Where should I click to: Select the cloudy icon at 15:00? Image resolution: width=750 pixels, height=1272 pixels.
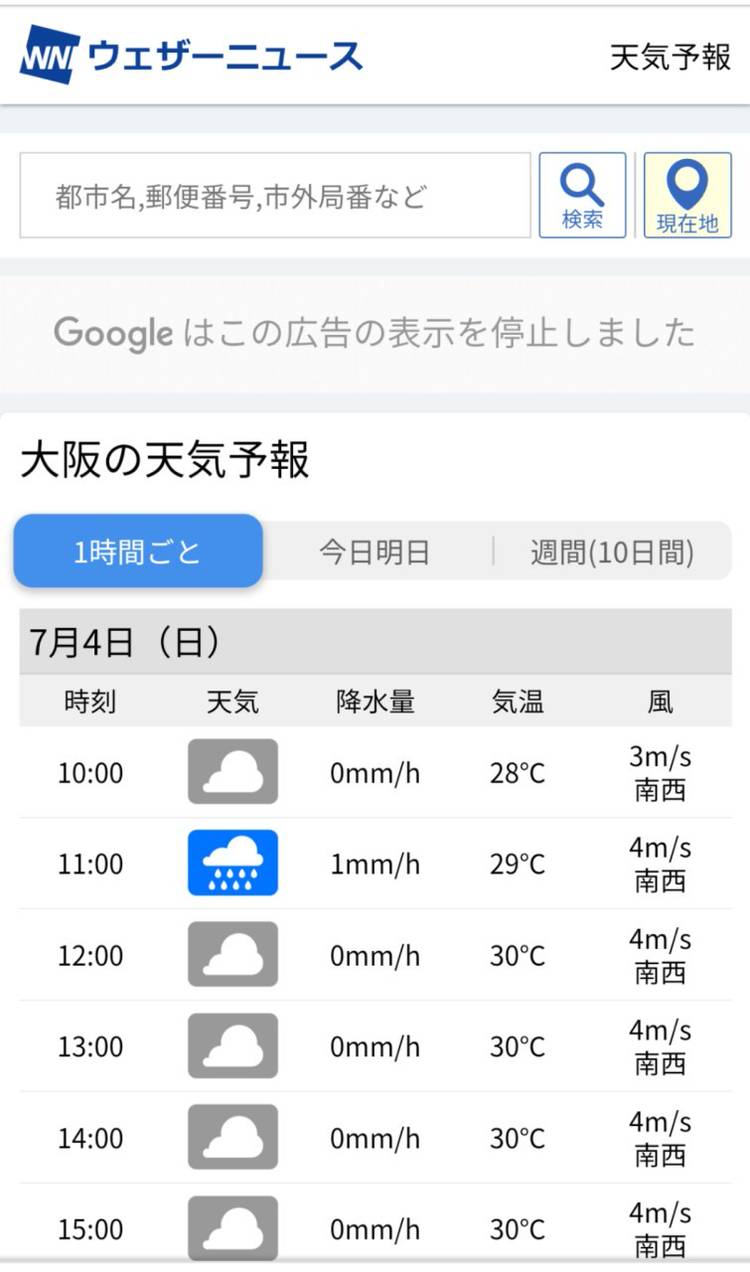232,1228
